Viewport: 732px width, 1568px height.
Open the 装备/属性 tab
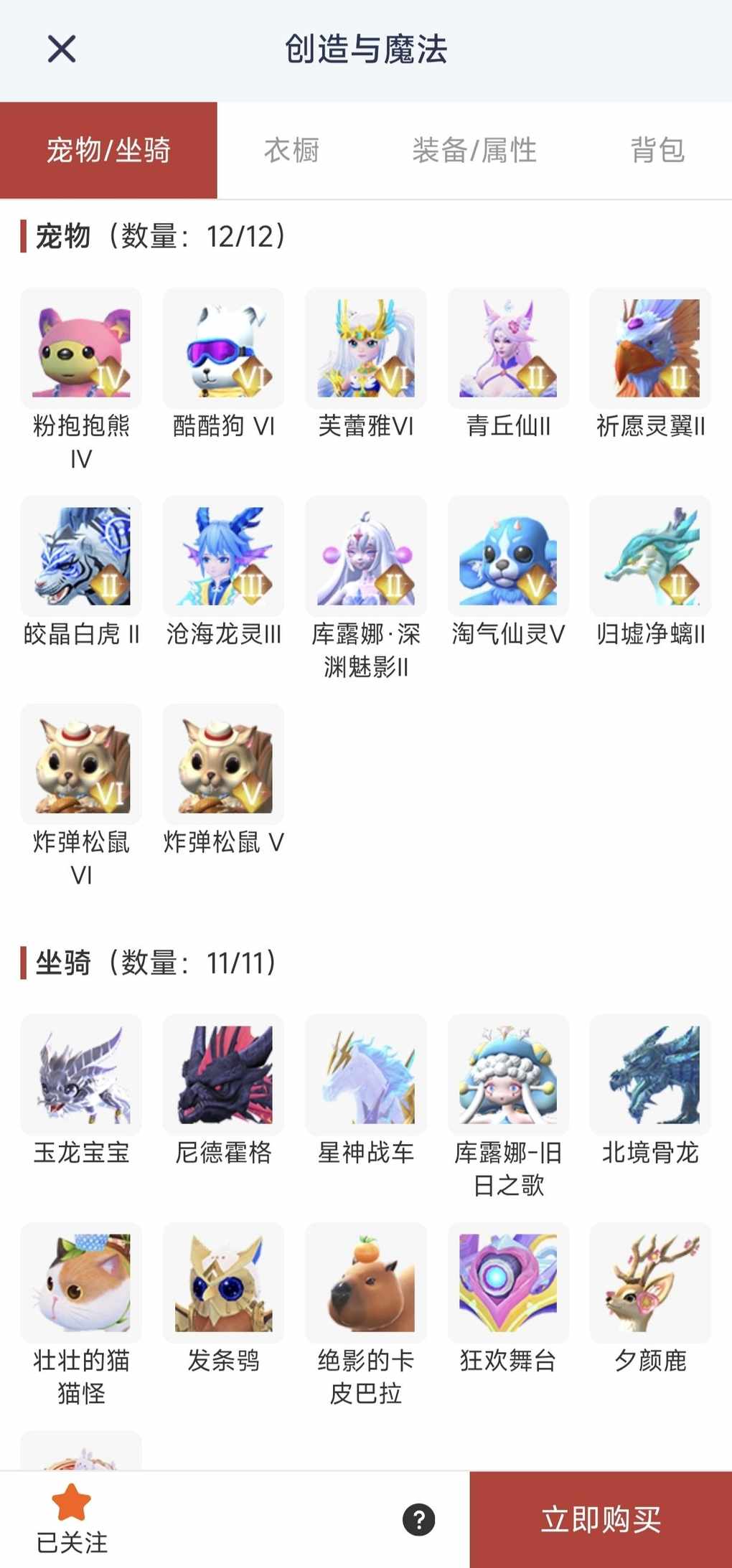474,151
